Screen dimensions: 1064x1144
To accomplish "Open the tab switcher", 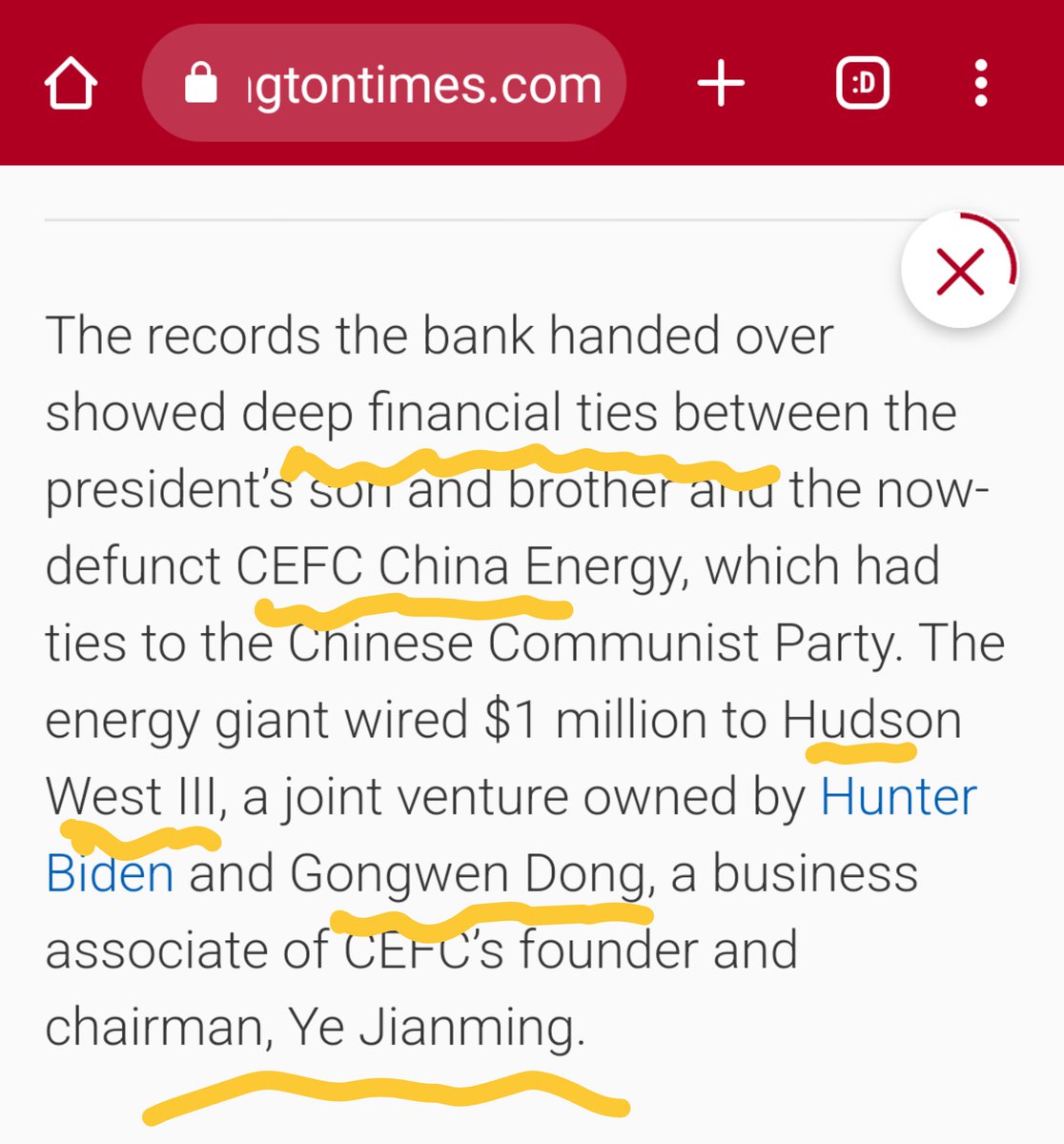I will pos(862,84).
